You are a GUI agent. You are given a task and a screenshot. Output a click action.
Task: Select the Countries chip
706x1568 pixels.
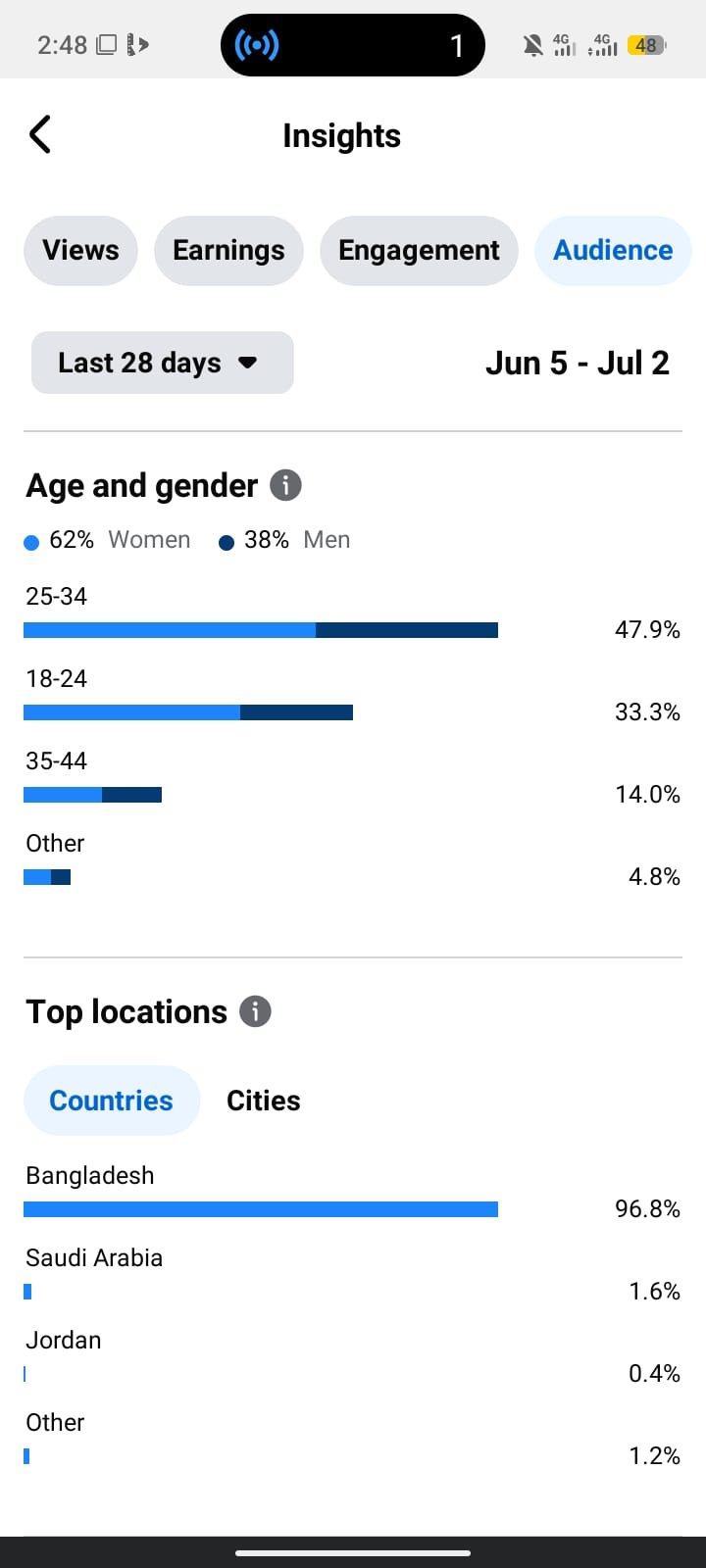tap(112, 1101)
